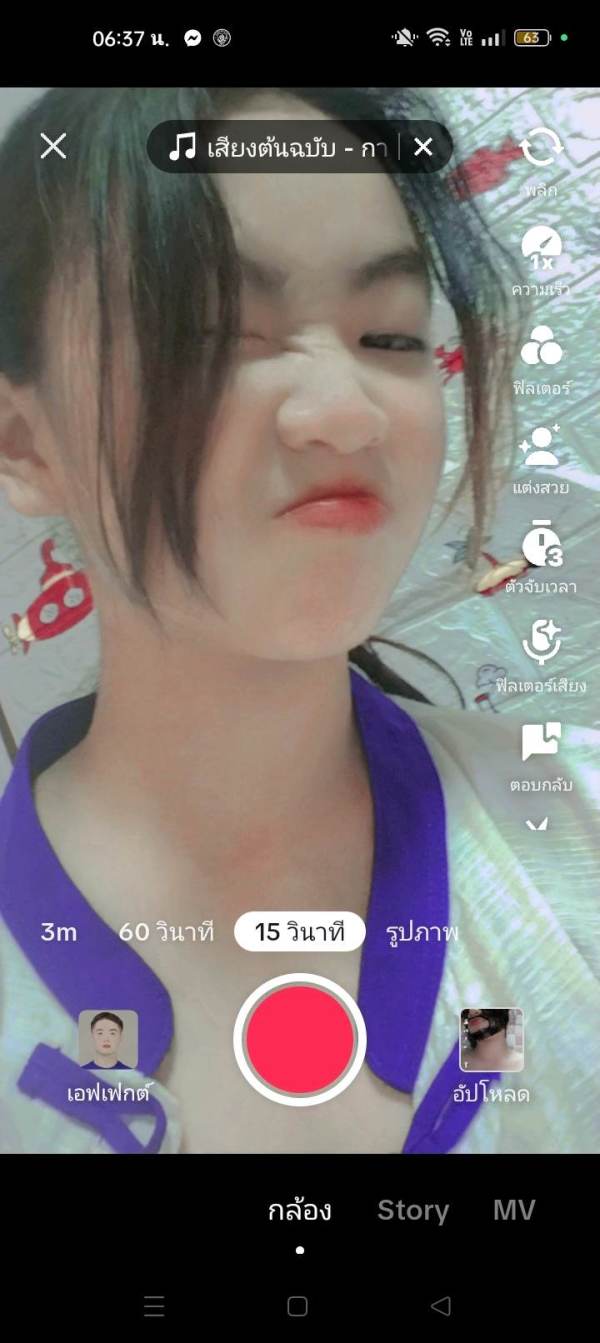Screen dimensions: 600x1343
Task: Close the camera screen
Action: pyautogui.click(x=53, y=147)
